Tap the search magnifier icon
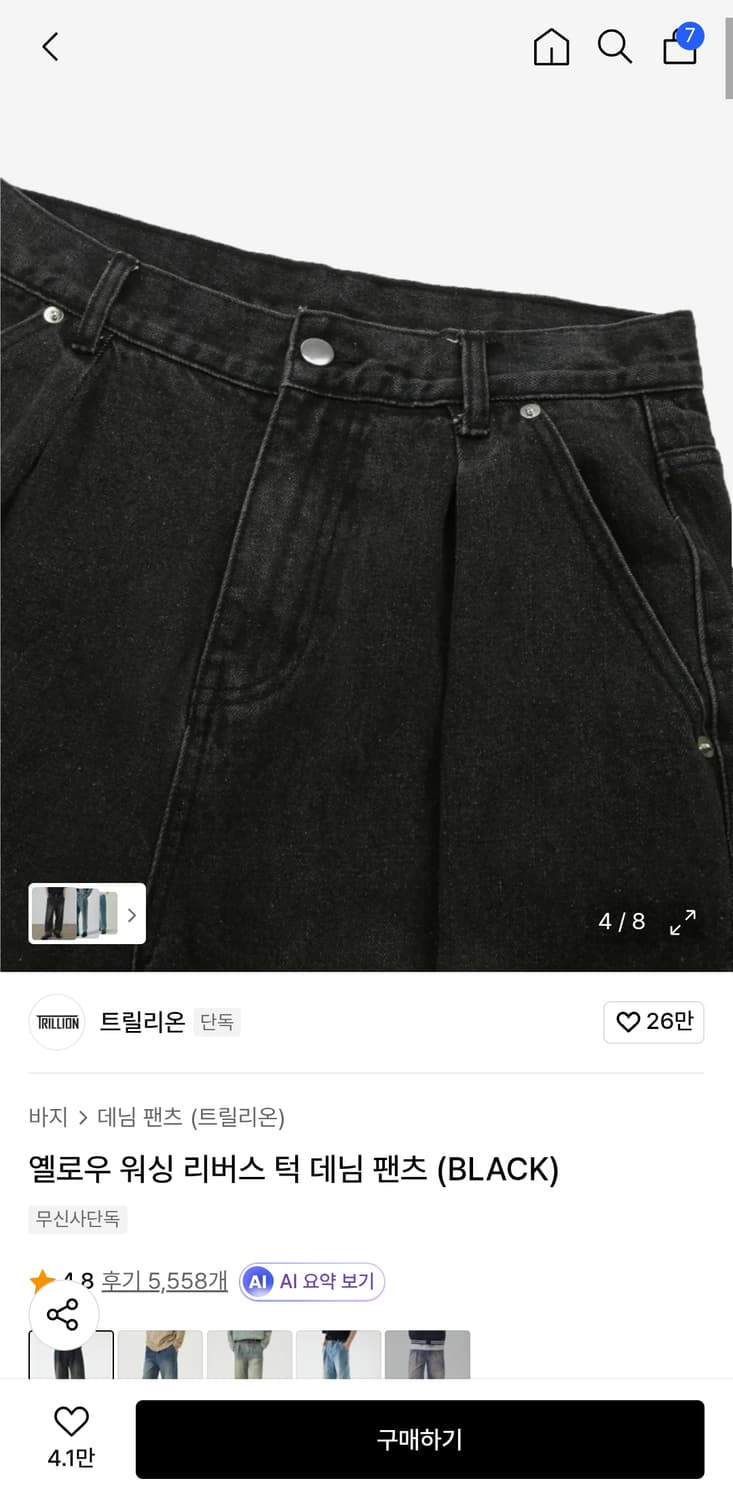 (x=614, y=47)
